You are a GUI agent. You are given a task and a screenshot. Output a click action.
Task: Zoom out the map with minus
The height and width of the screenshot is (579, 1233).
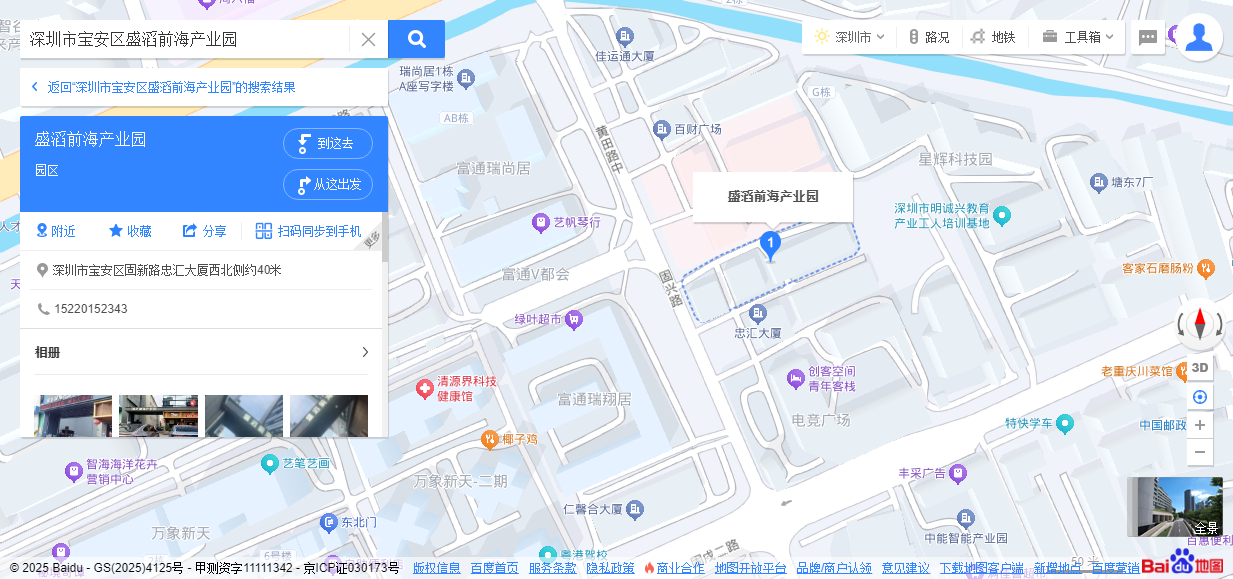point(1200,452)
